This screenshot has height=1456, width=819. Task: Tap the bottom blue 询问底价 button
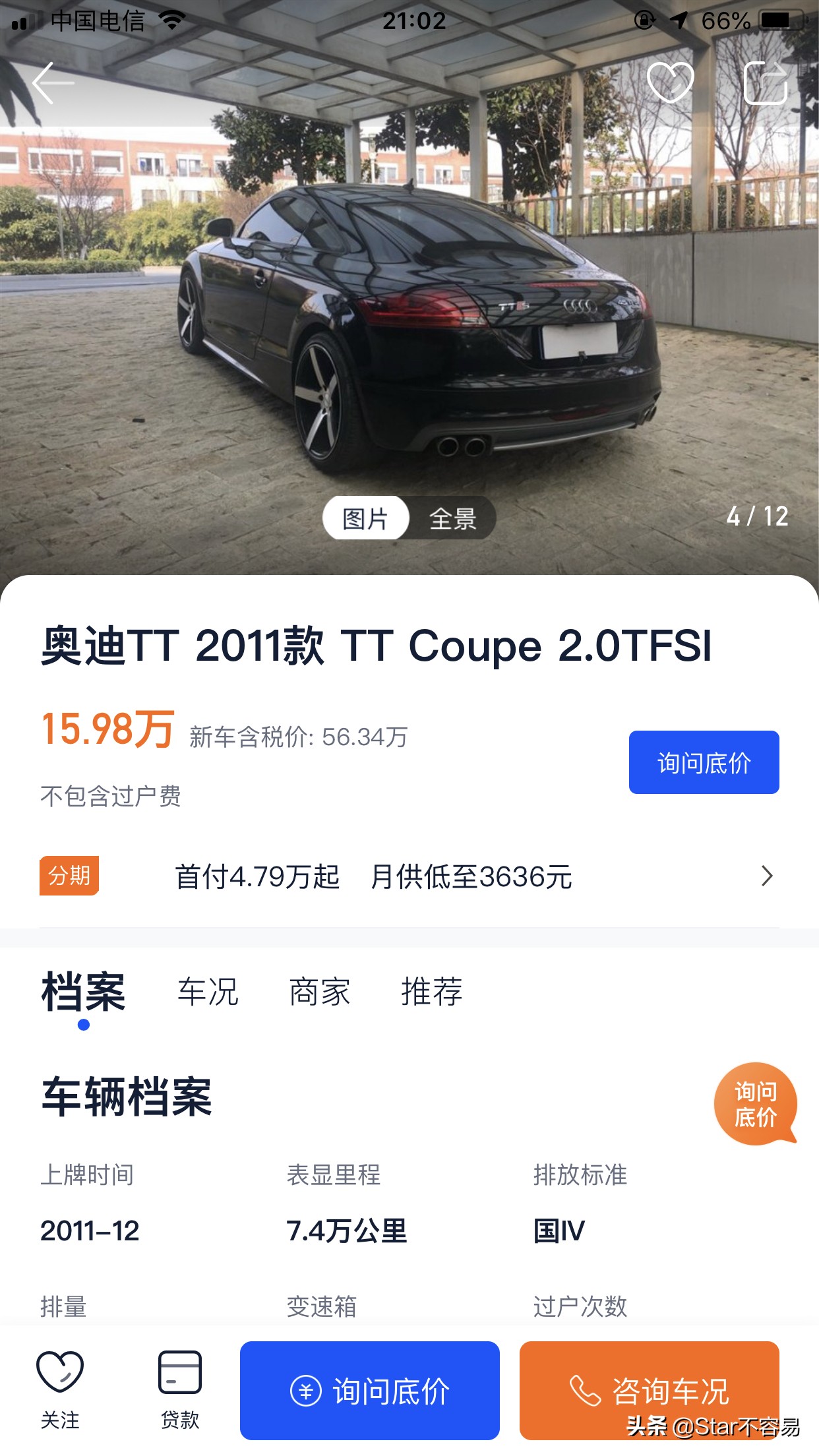point(369,1390)
